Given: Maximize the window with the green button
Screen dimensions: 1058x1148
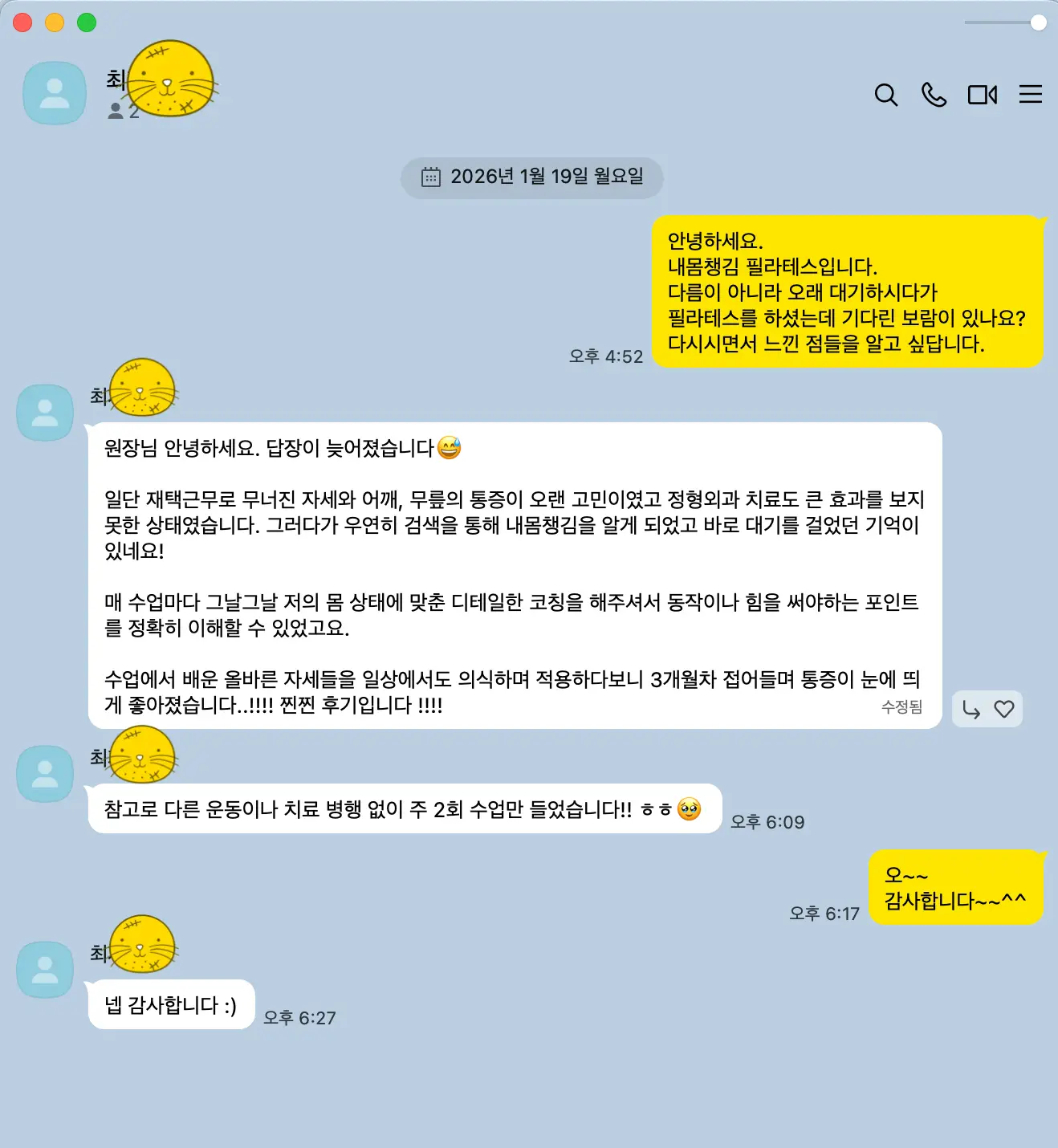Looking at the screenshot, I should (87, 22).
